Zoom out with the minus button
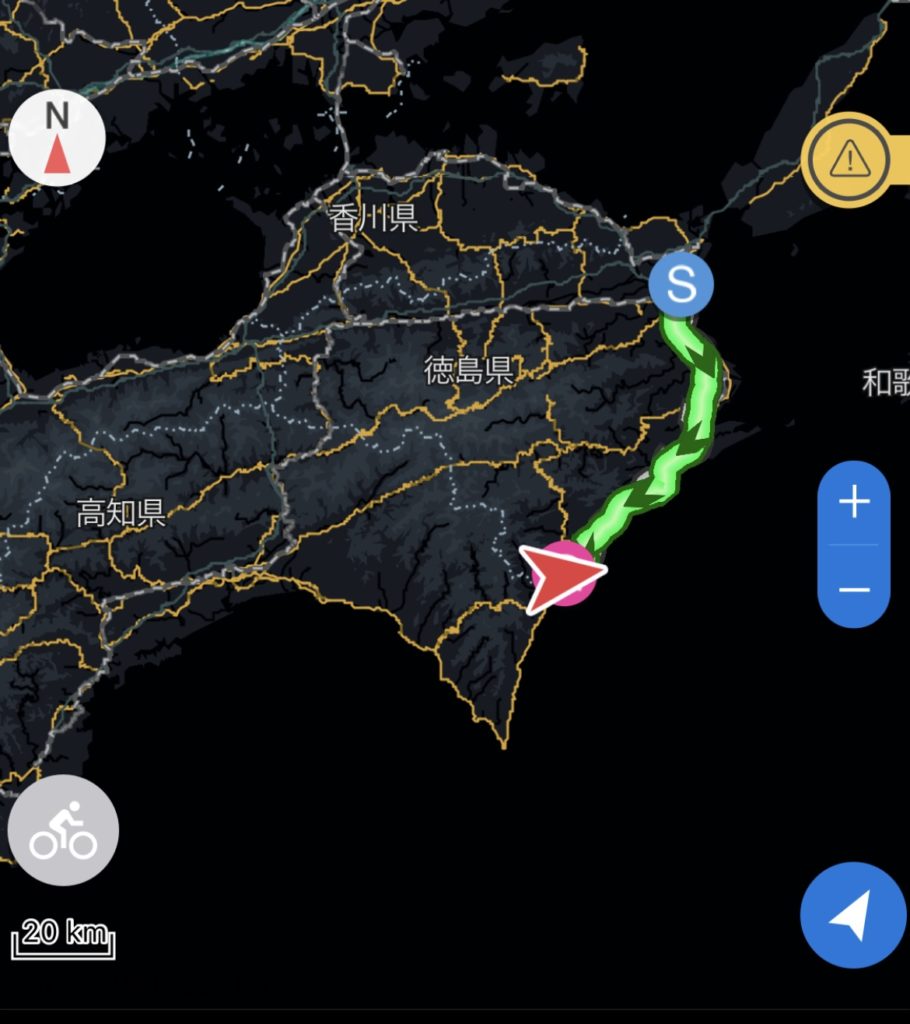This screenshot has width=910, height=1024. 853,589
